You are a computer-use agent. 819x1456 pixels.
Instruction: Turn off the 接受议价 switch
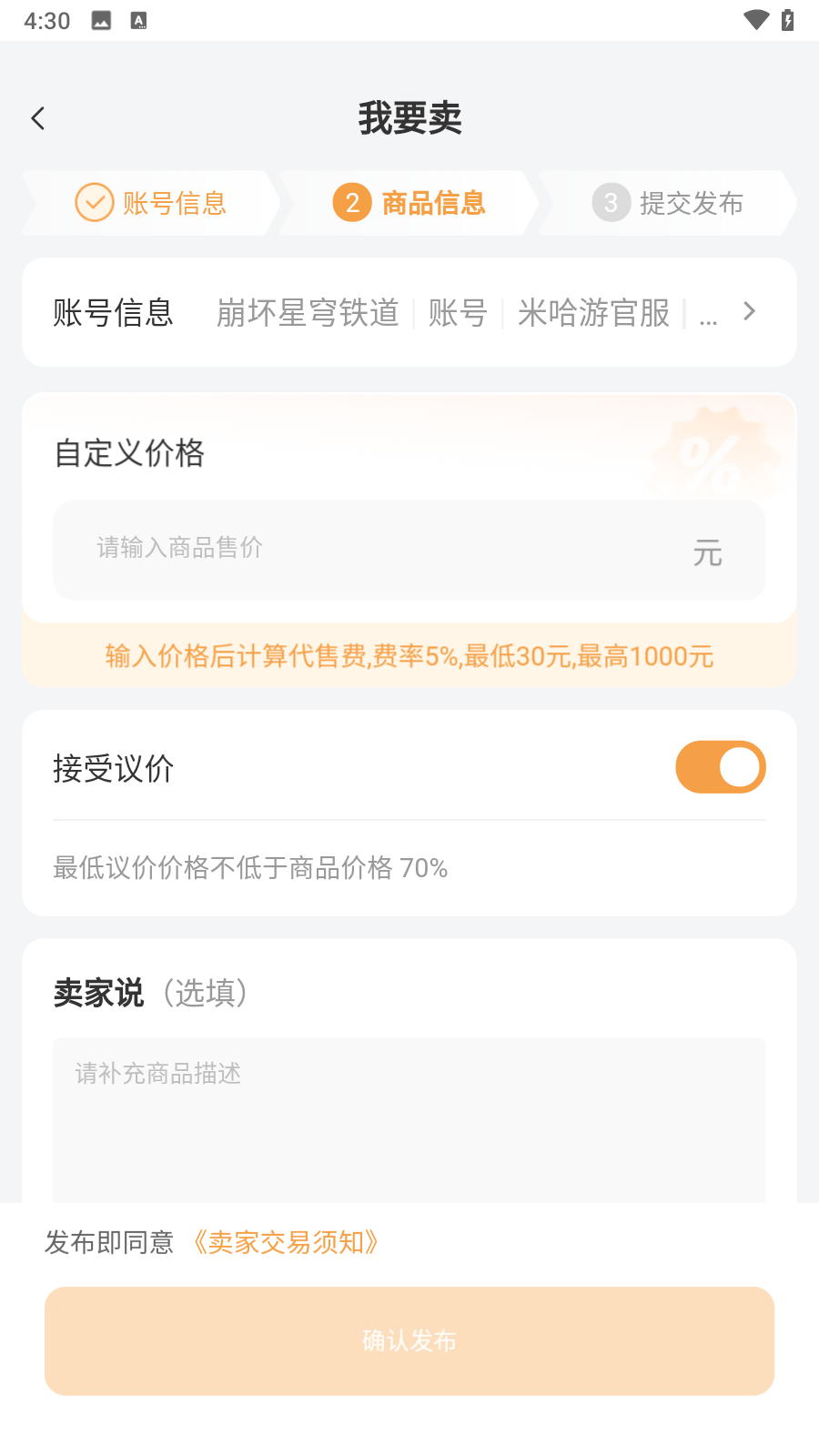pos(720,767)
